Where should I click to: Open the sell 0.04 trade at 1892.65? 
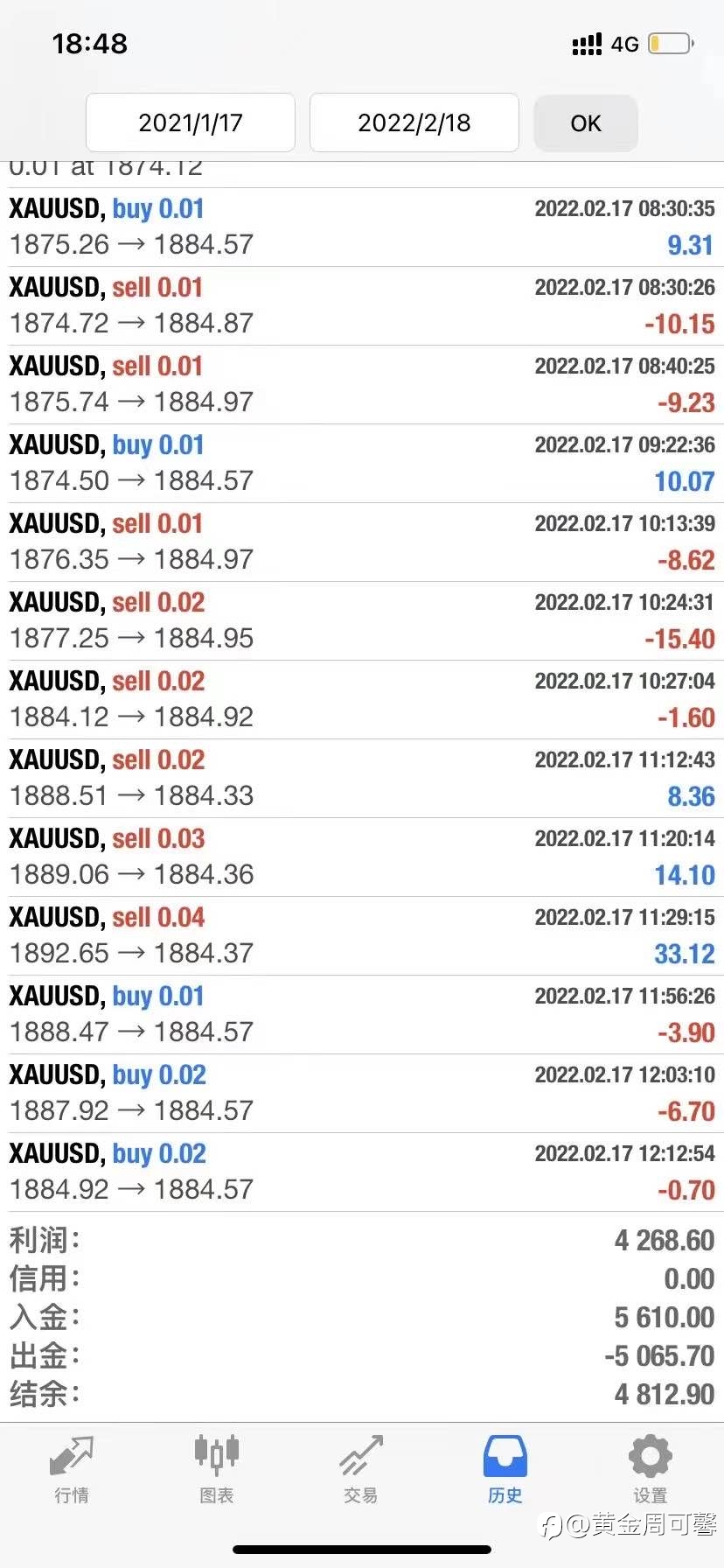[362, 936]
